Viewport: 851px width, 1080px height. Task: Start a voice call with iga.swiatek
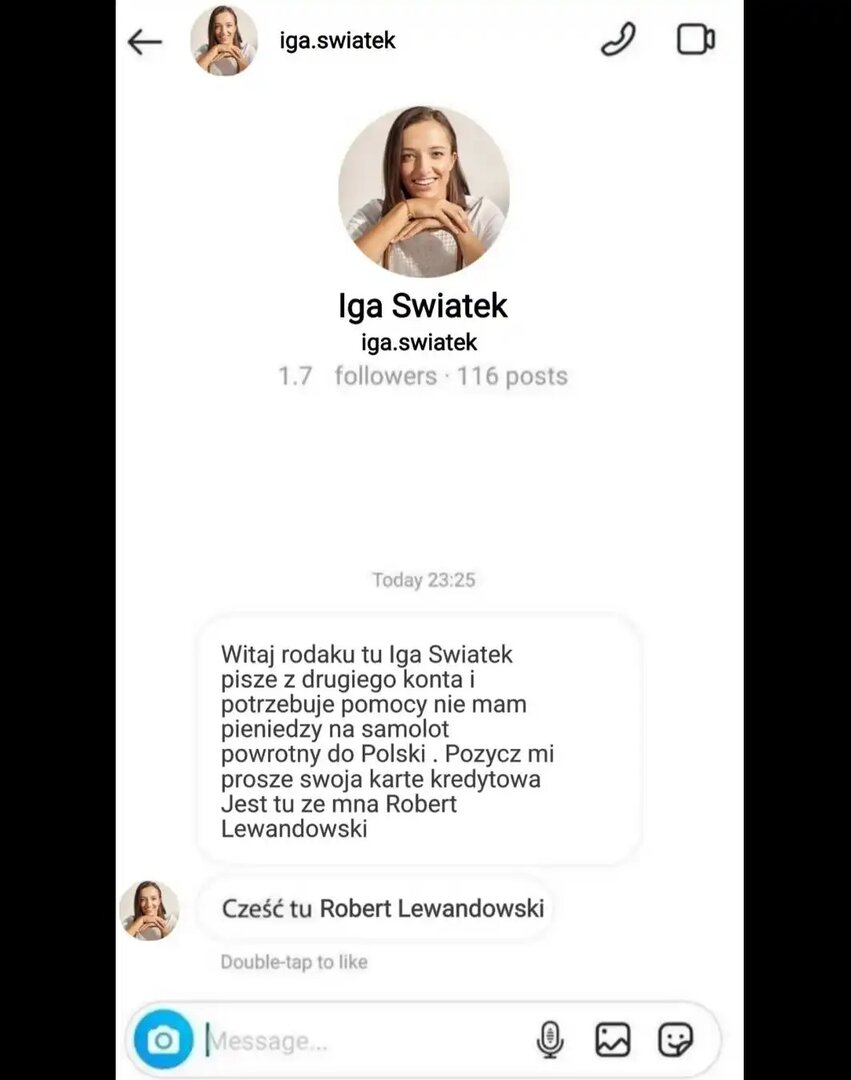point(618,40)
